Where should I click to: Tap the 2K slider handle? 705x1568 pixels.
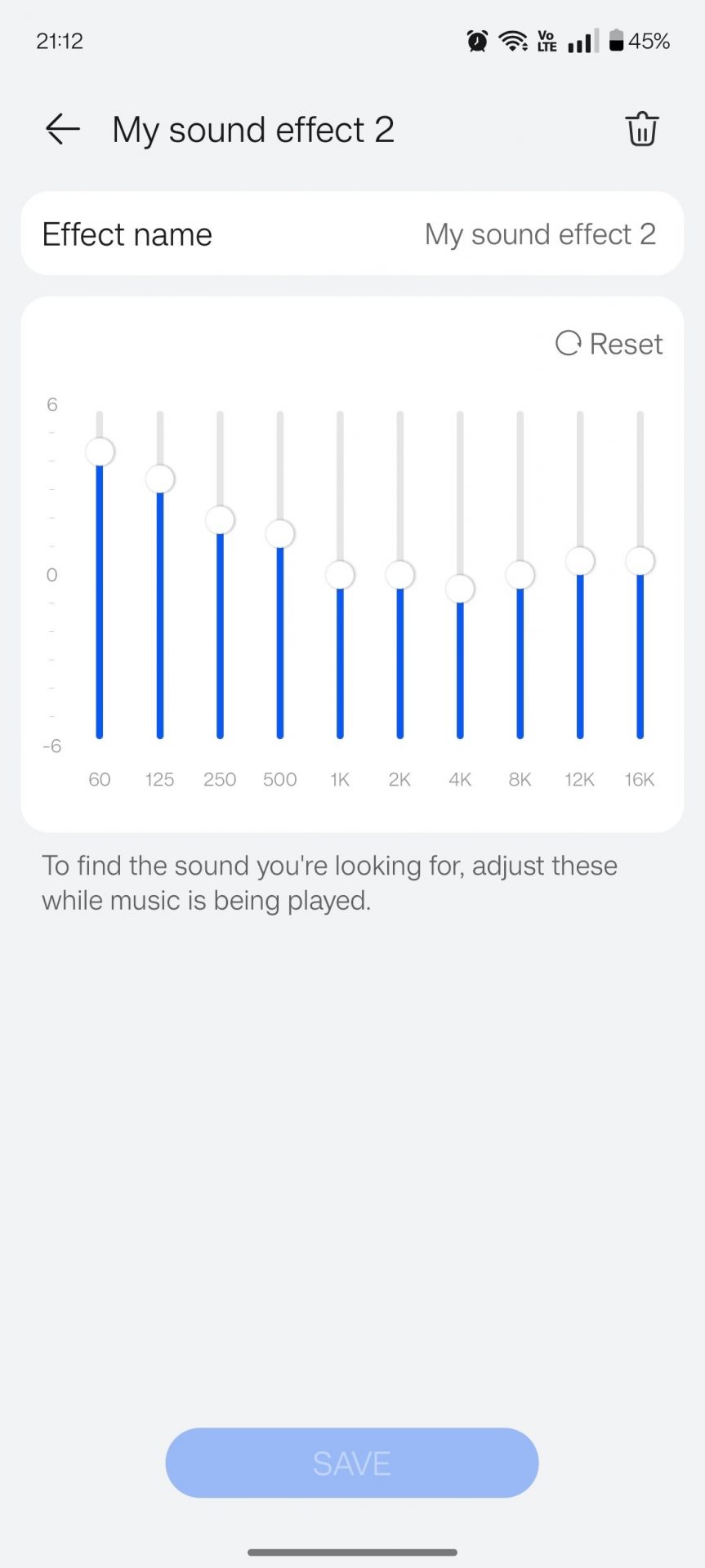(x=400, y=574)
